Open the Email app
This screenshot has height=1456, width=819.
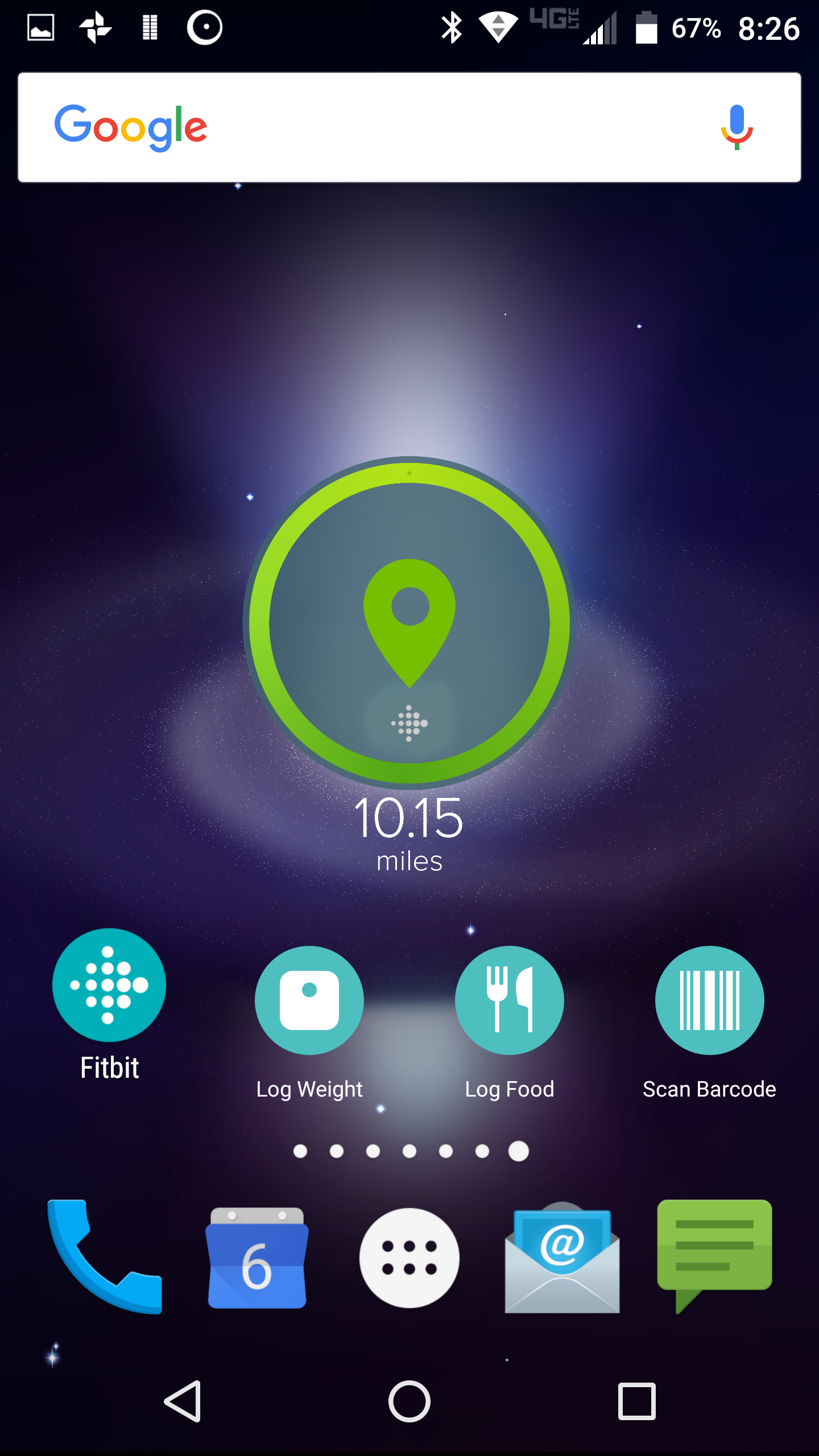tap(562, 1257)
